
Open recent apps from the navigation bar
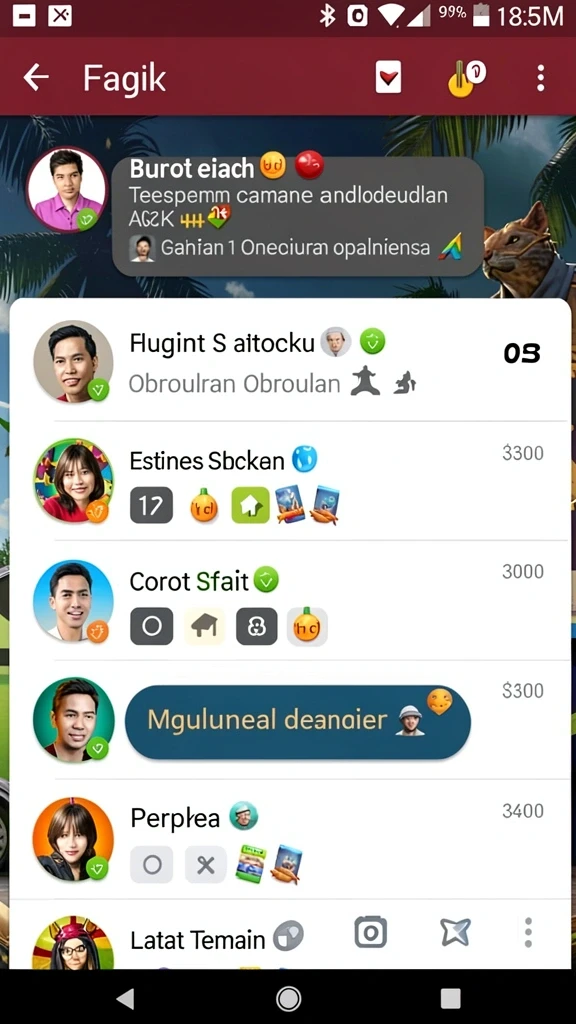(451, 998)
